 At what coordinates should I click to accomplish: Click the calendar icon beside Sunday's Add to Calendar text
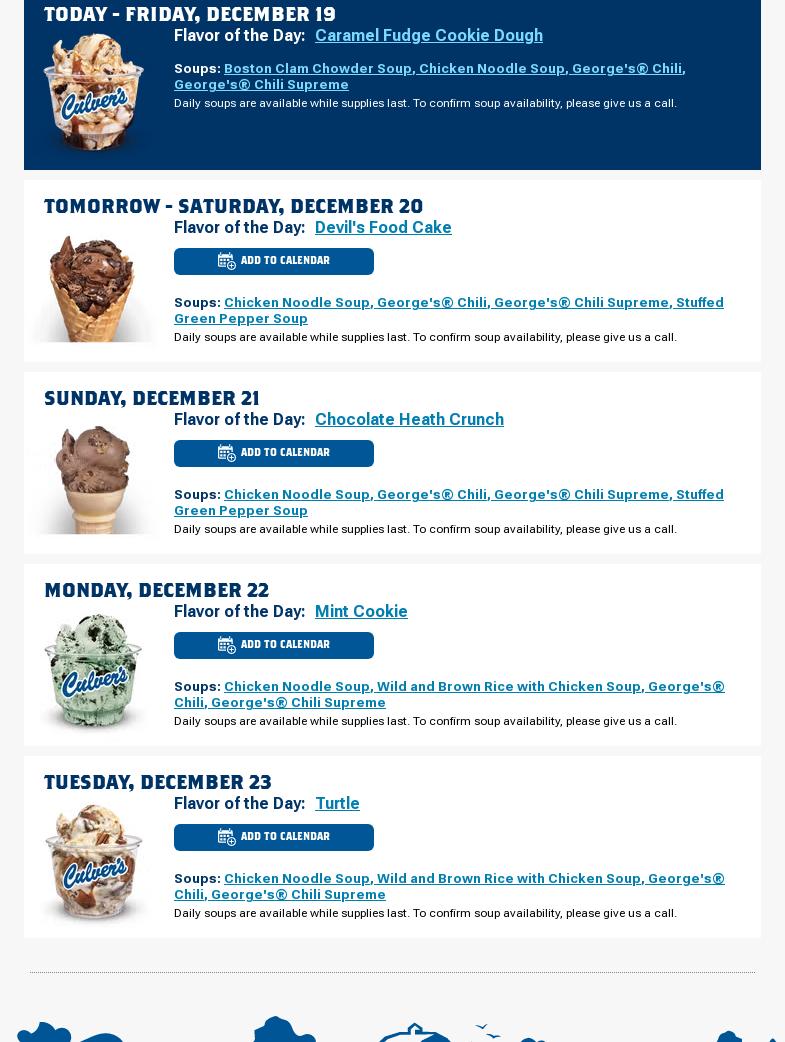(x=227, y=453)
